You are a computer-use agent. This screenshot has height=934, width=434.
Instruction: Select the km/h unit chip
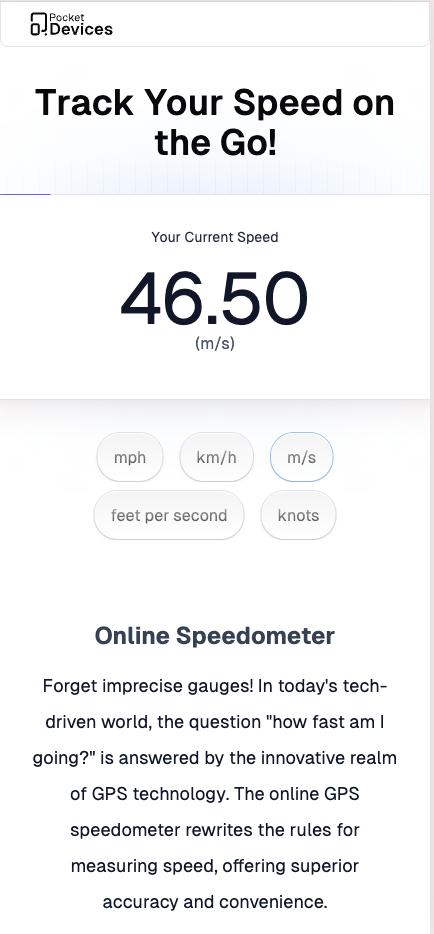pos(217,457)
